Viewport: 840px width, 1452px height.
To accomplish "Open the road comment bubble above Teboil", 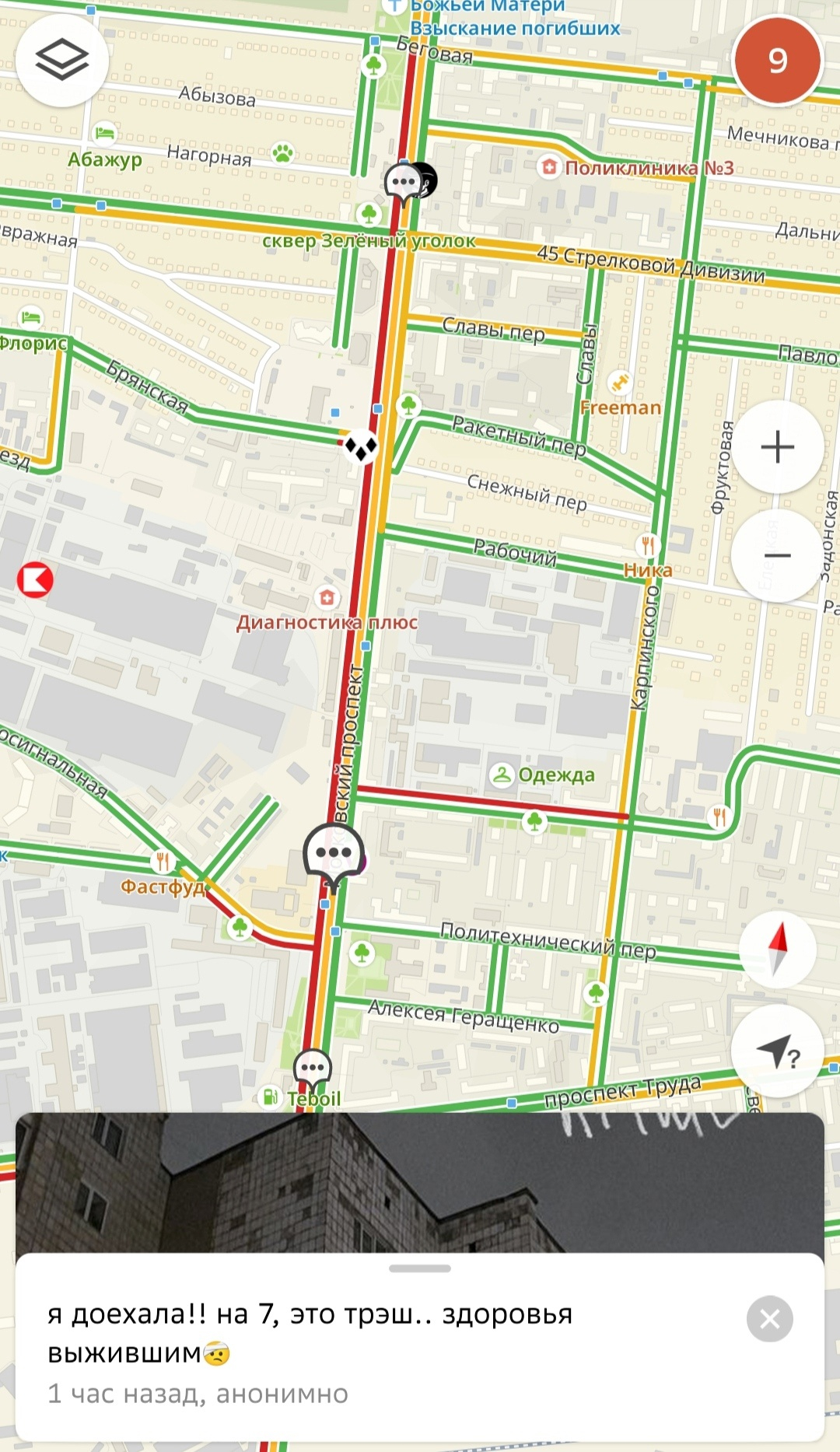I will point(313,1069).
